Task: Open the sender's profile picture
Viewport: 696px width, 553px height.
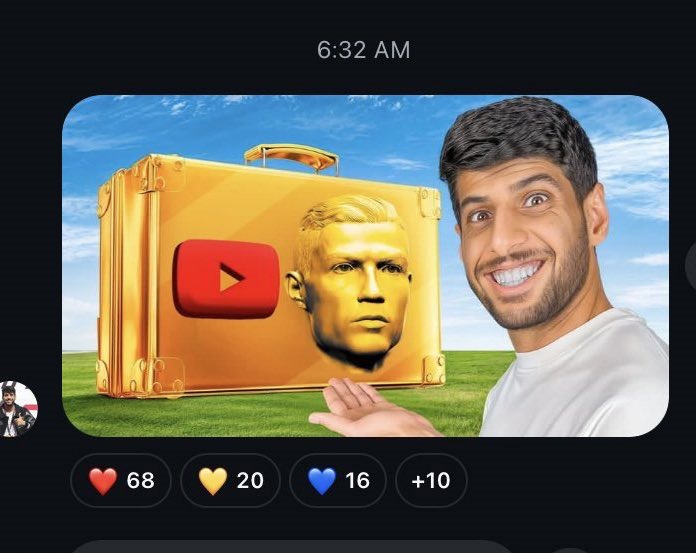Action: [x=18, y=409]
